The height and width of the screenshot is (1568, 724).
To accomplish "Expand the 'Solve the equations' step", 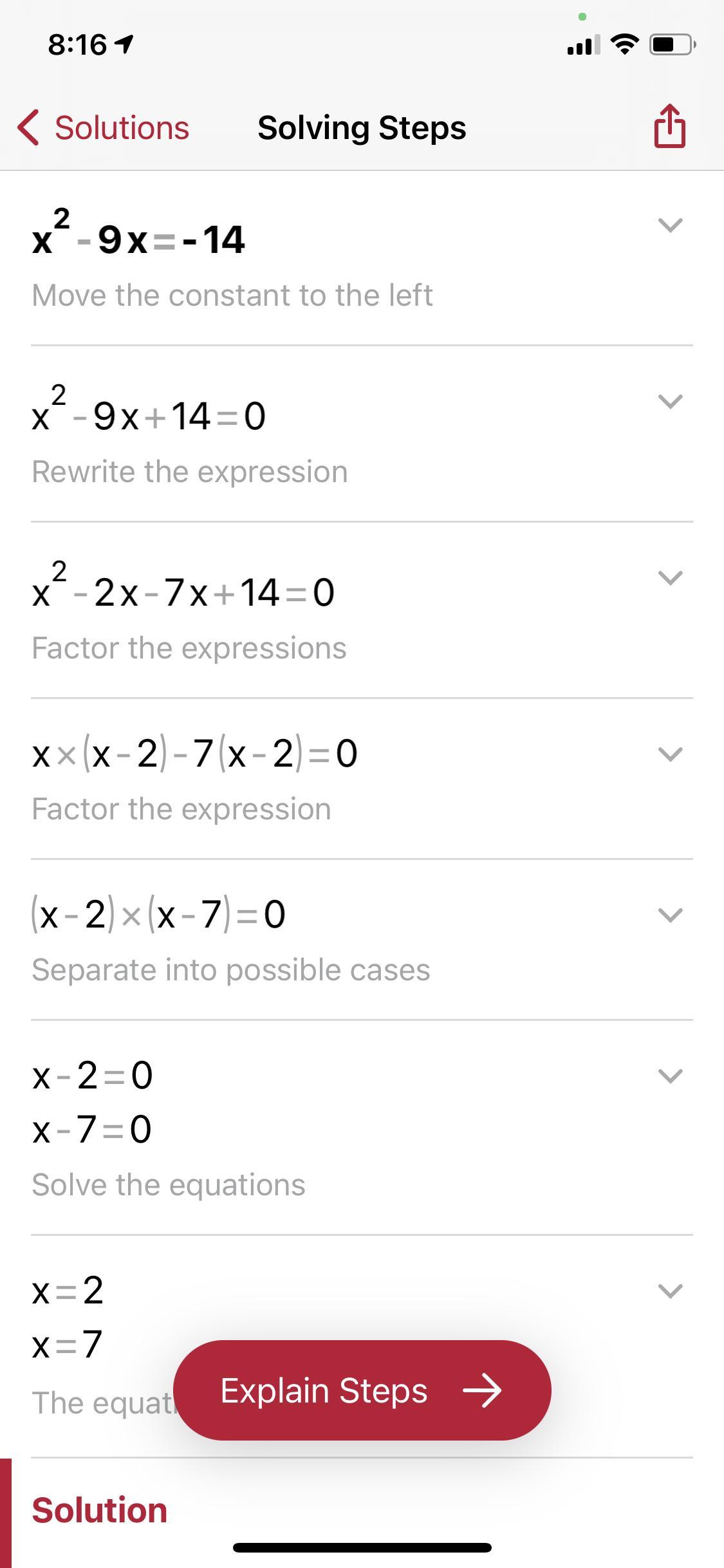I will (670, 1076).
